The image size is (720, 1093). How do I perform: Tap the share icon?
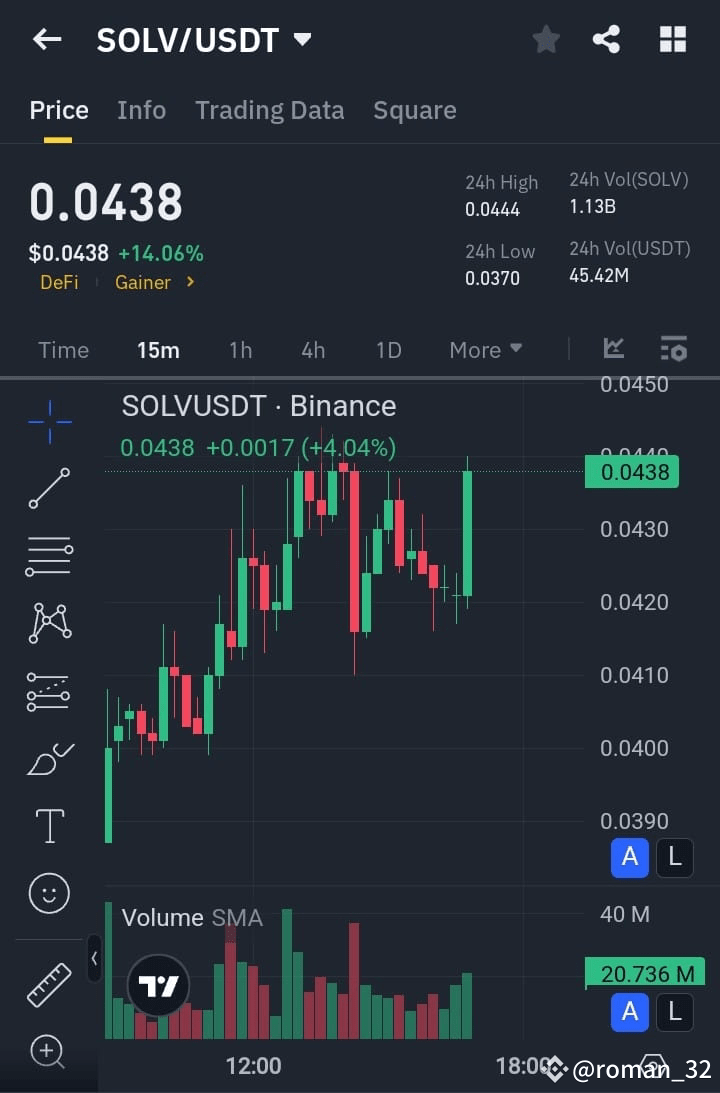pos(606,39)
